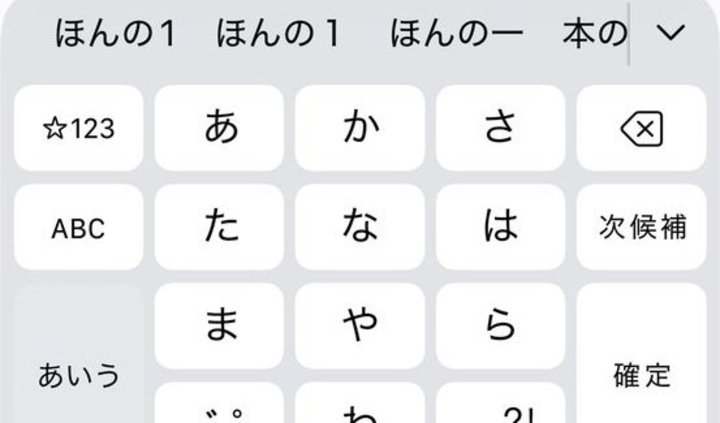The image size is (720, 423).
Task: Tap the や key
Action: [x=359, y=325]
